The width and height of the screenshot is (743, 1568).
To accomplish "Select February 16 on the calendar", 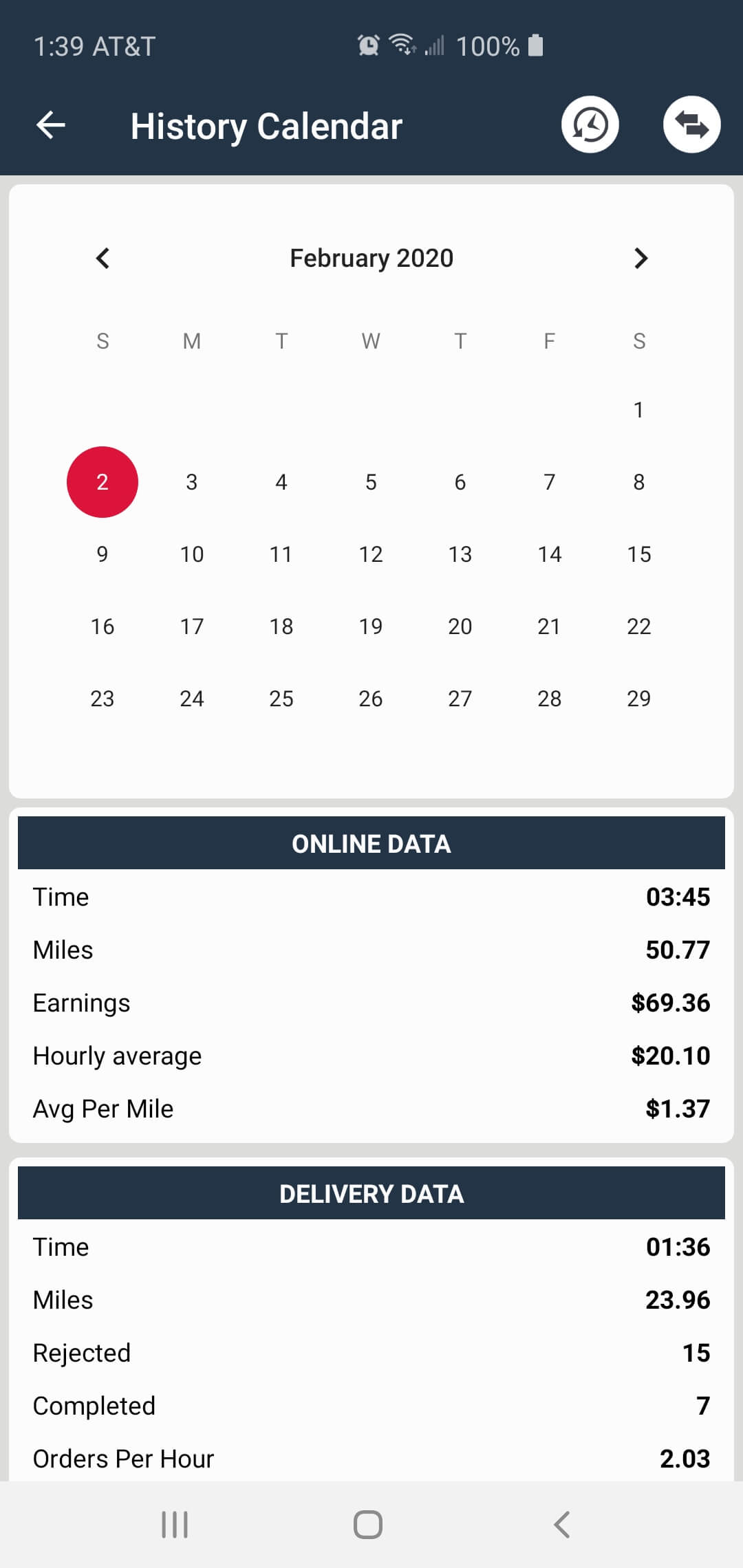I will pyautogui.click(x=103, y=627).
